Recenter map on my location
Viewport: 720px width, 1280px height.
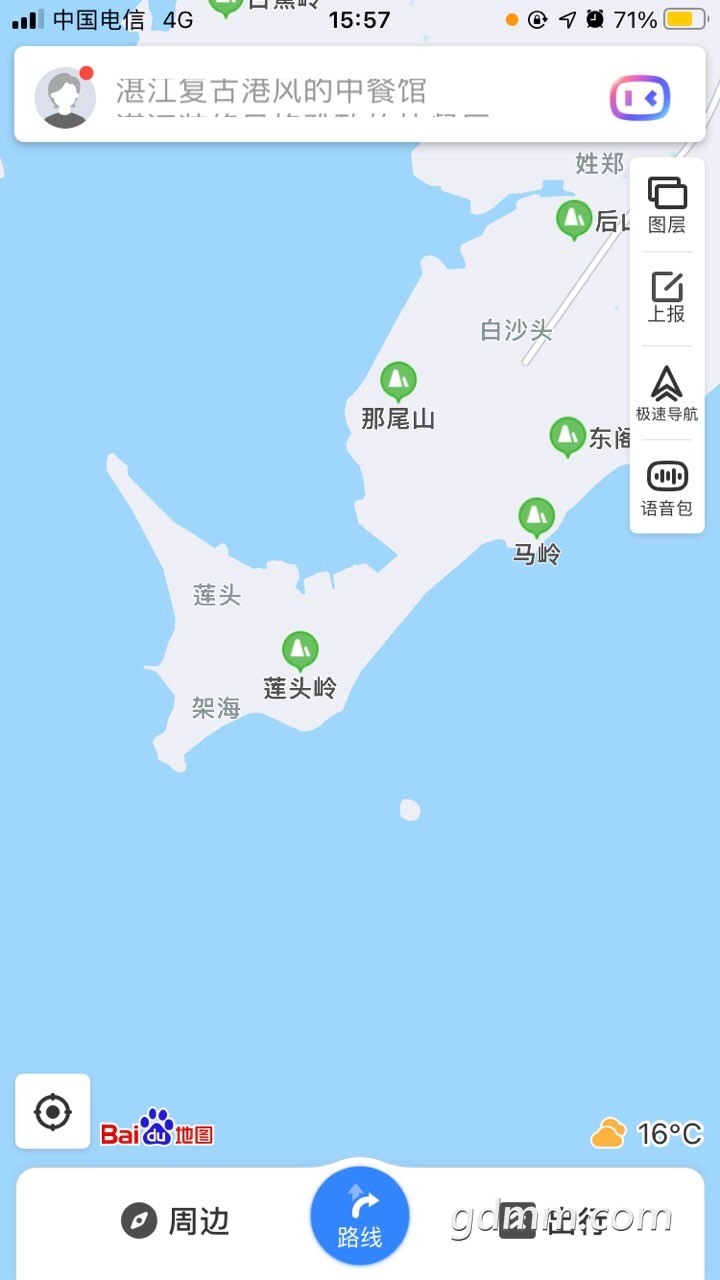(53, 1111)
